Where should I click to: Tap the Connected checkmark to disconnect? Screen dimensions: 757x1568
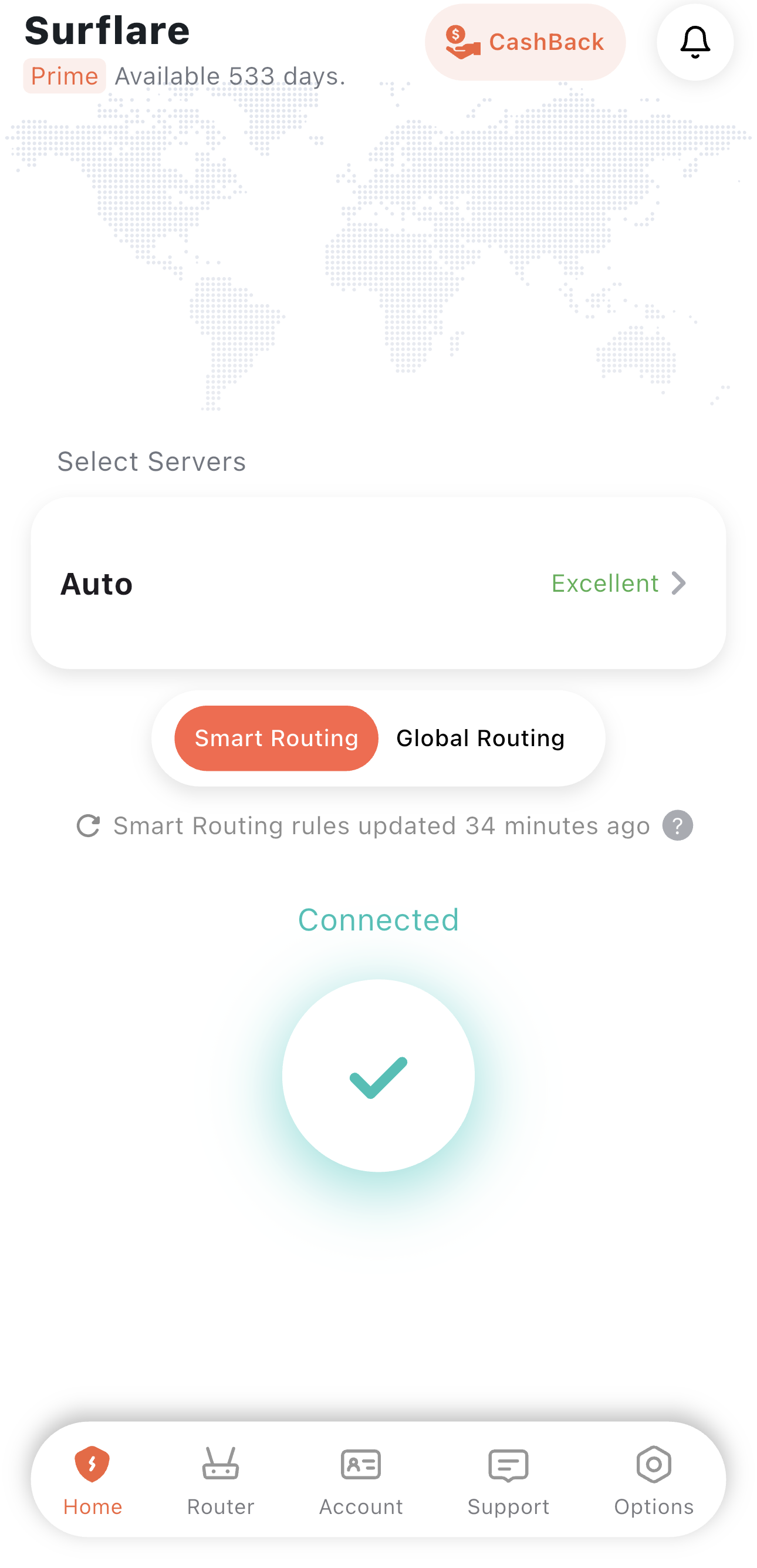pyautogui.click(x=378, y=1075)
